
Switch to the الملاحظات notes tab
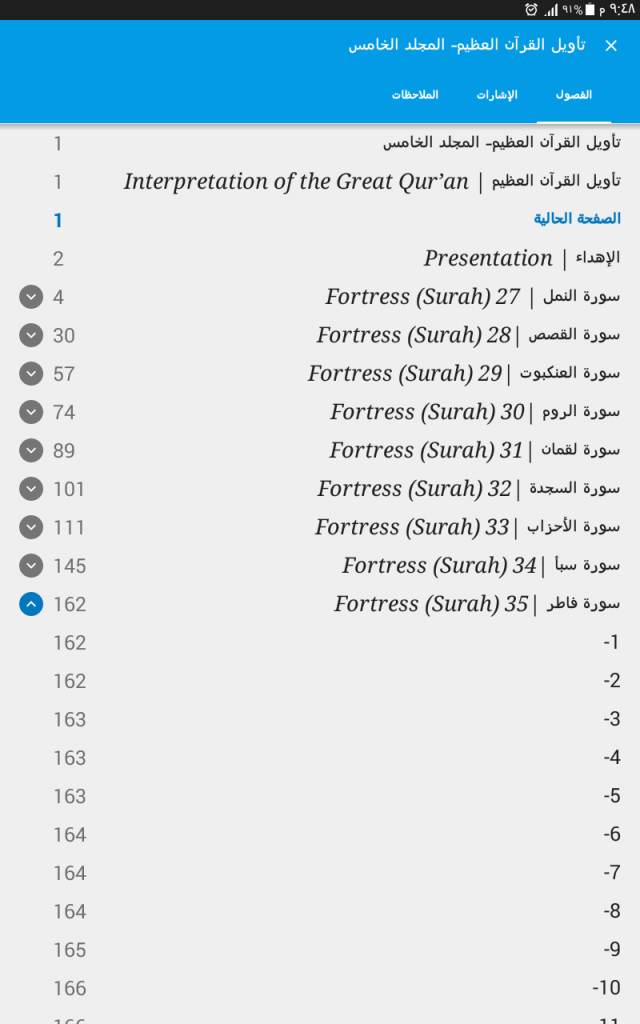point(415,95)
